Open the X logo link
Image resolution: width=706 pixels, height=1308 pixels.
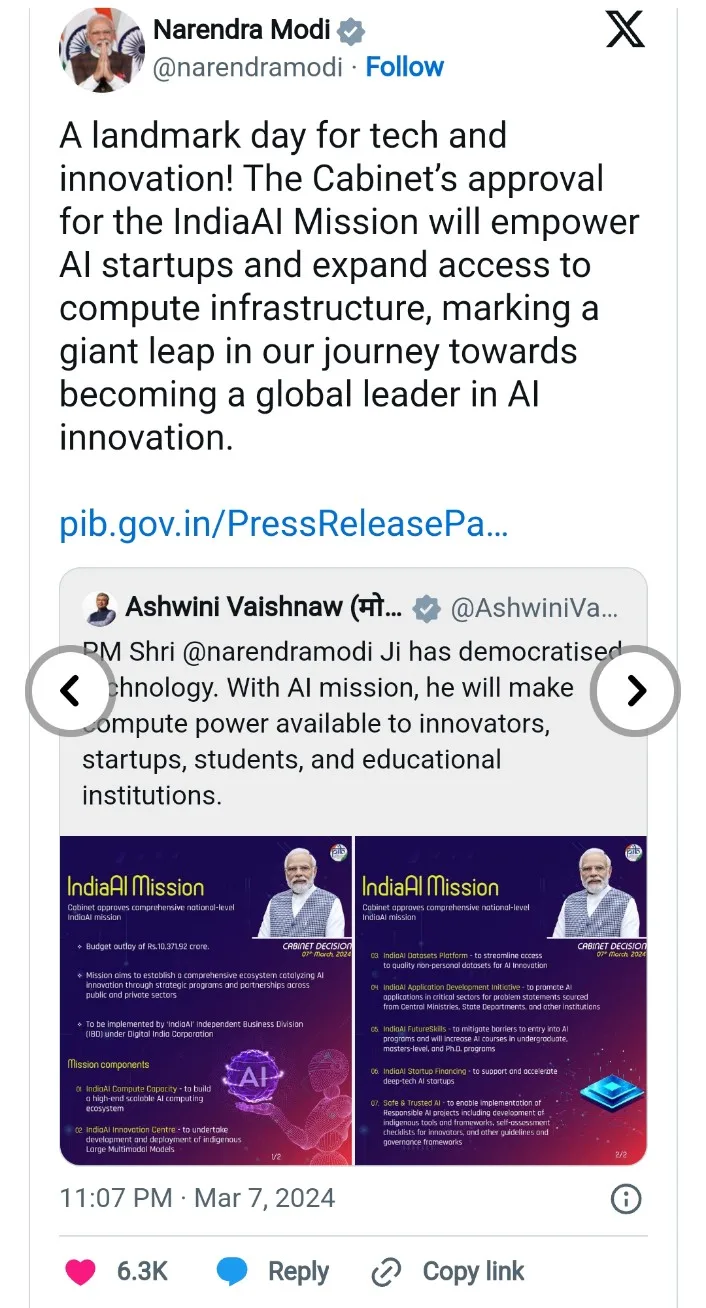pos(626,30)
